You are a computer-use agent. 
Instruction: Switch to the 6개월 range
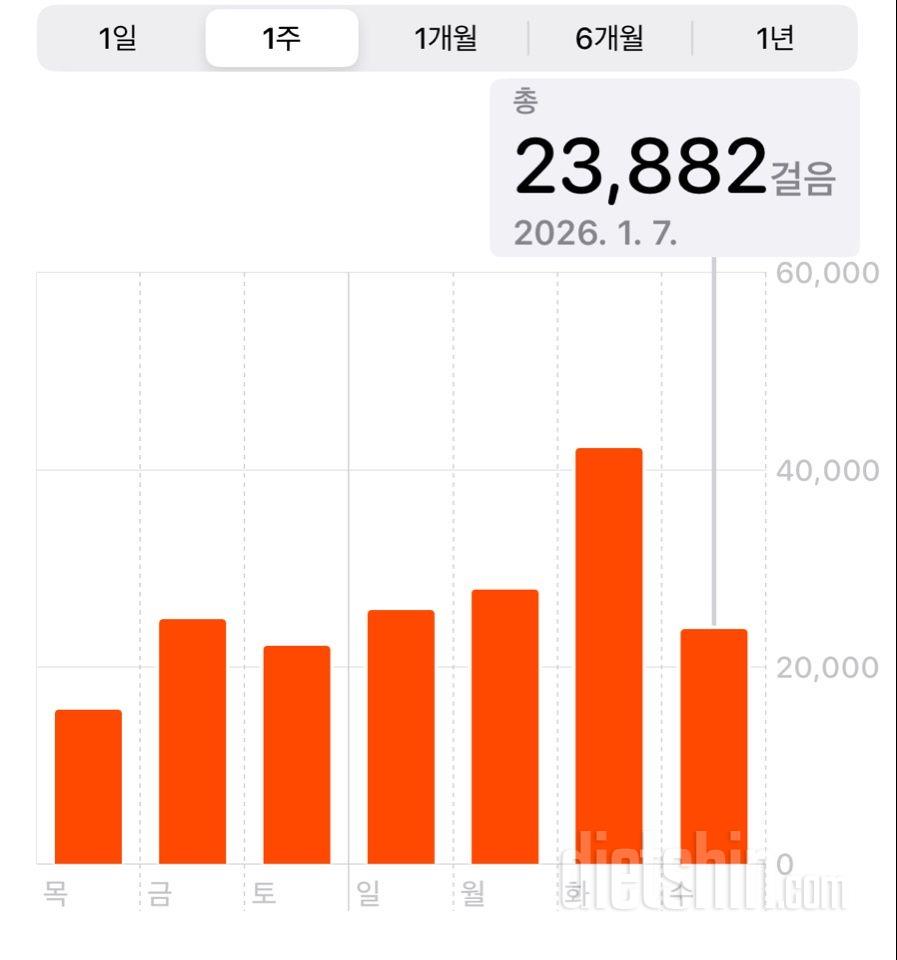pyautogui.click(x=609, y=39)
